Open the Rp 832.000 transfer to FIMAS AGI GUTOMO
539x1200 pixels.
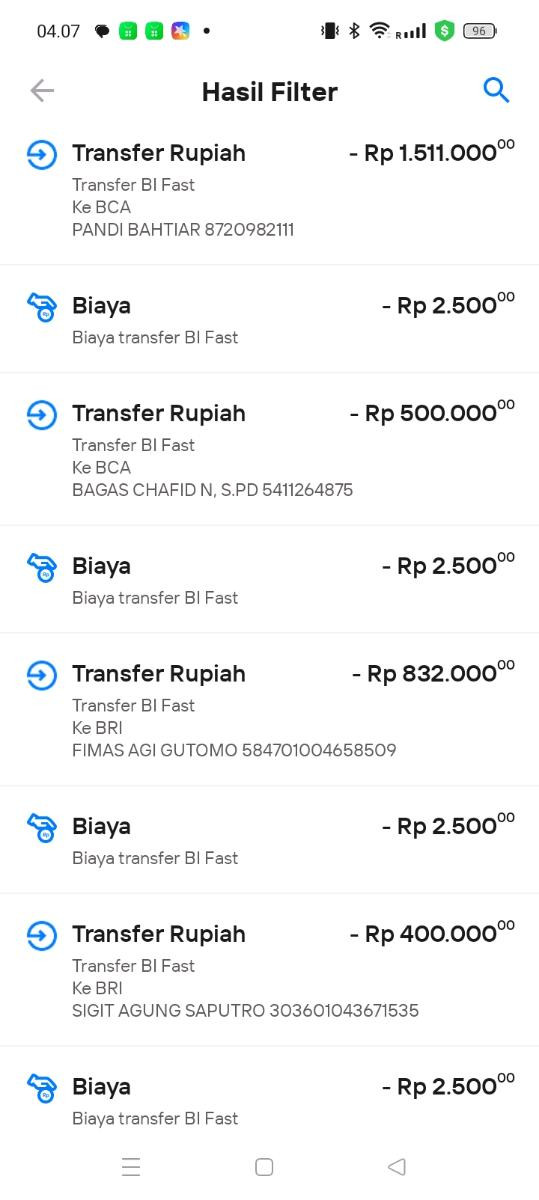(x=270, y=709)
